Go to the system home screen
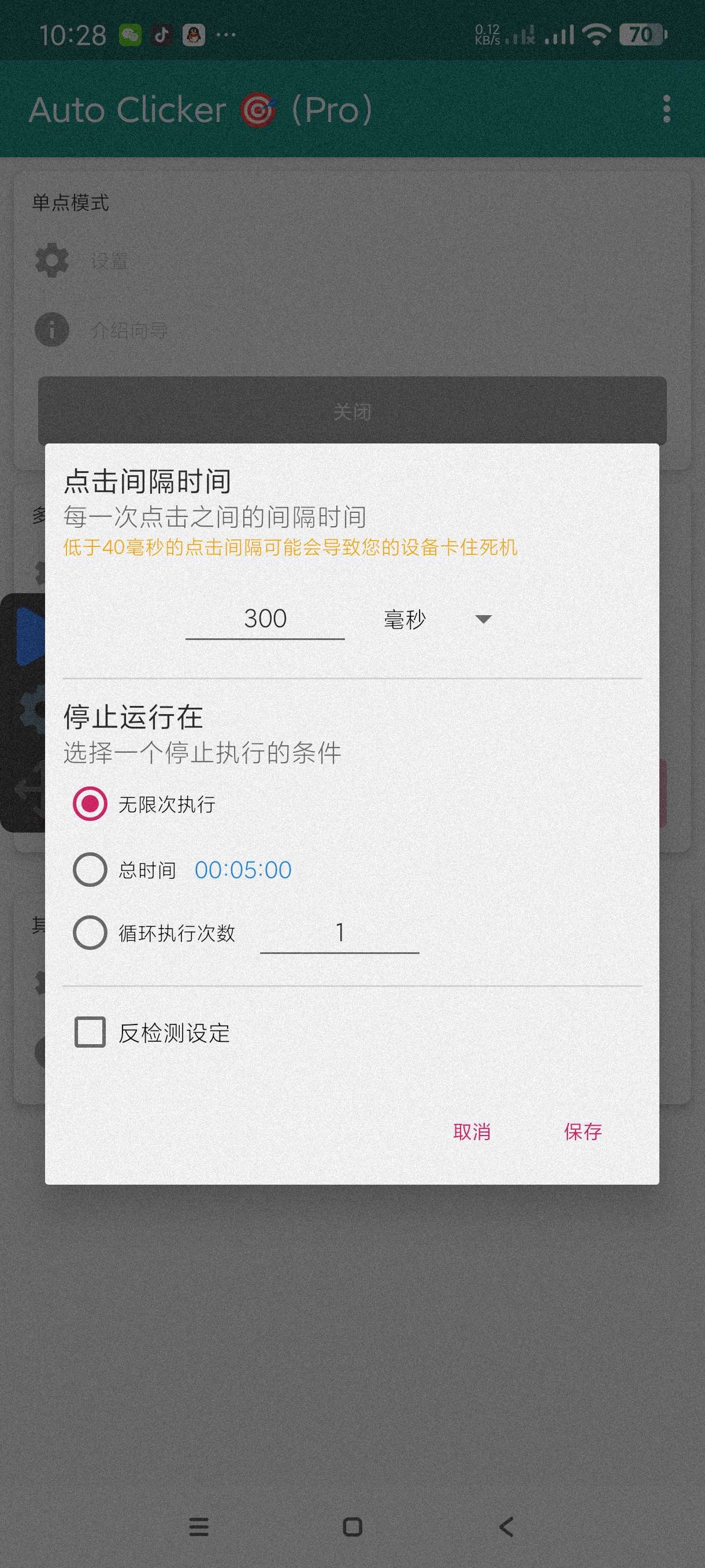 (x=352, y=1526)
